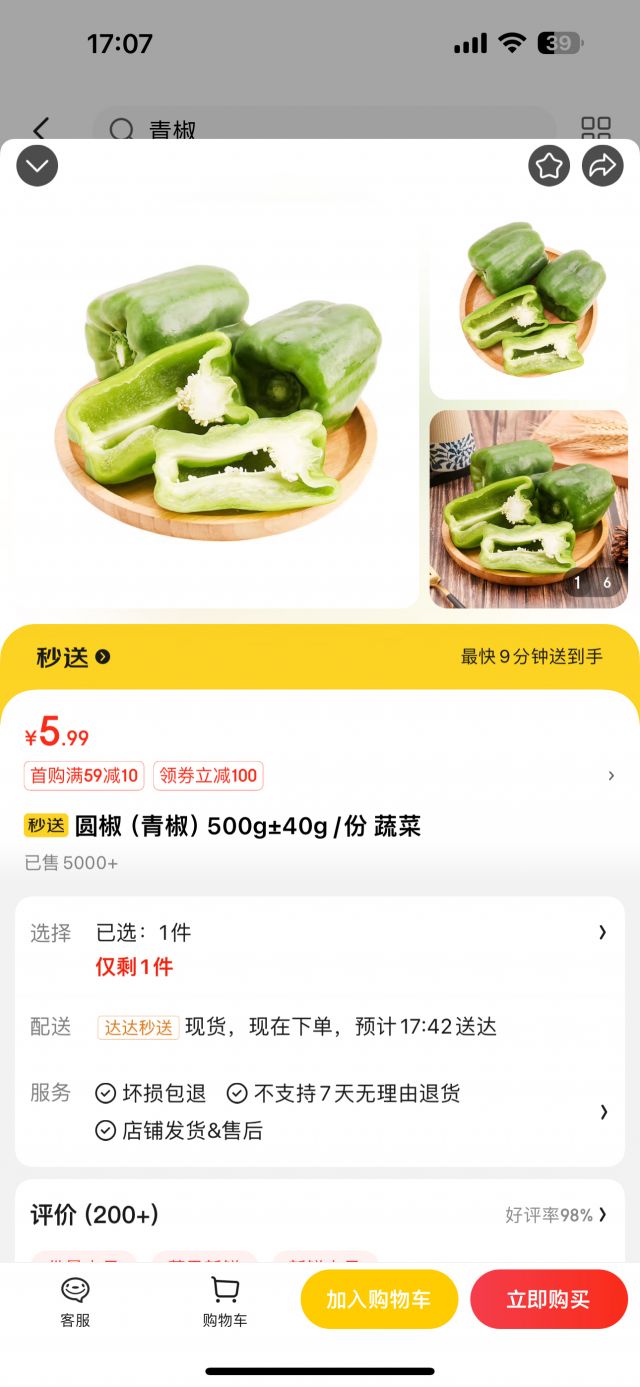Contact 客服 customer service
The image size is (640, 1387).
75,1302
